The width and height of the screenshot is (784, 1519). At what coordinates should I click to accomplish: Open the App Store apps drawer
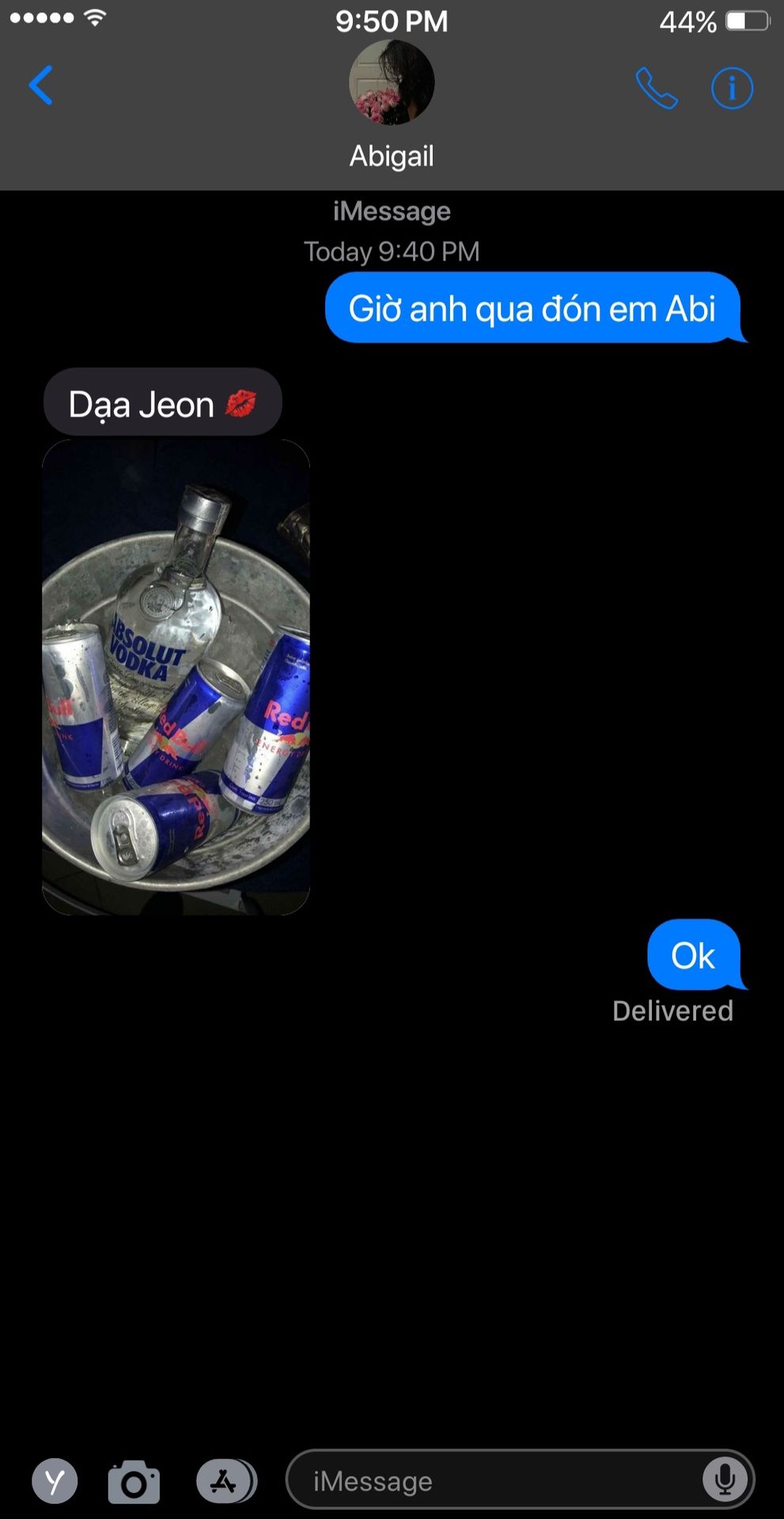click(225, 1481)
